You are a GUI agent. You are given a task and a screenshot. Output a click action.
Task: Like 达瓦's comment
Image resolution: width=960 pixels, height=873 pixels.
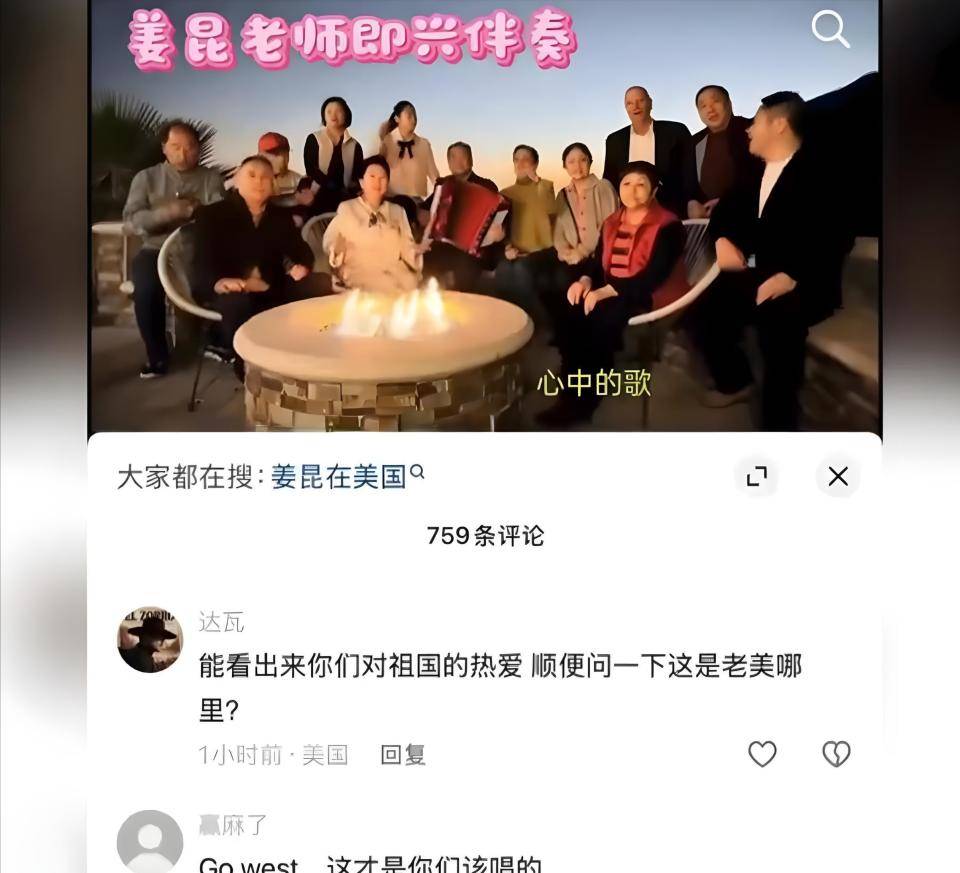click(x=763, y=754)
